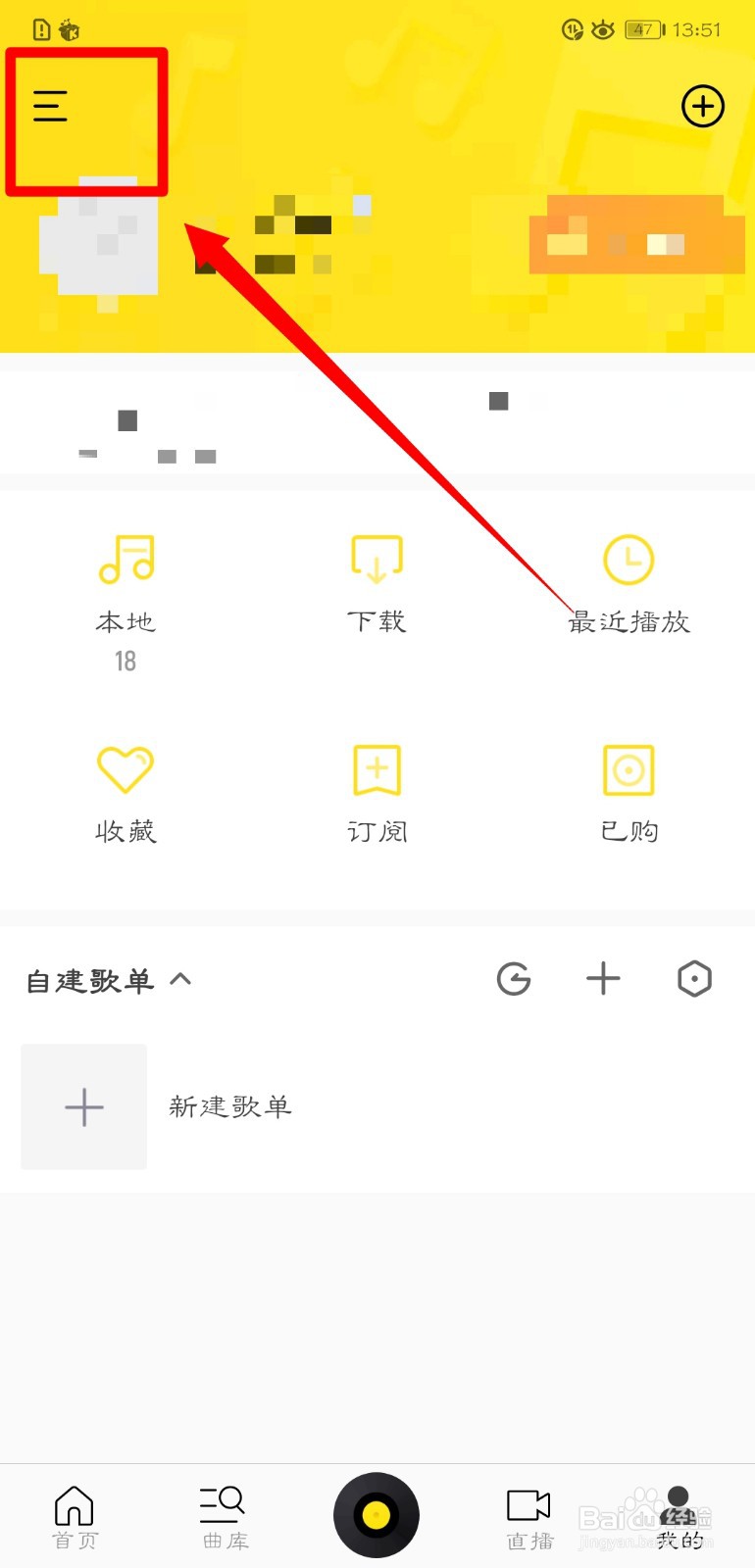The height and width of the screenshot is (1568, 755).
Task: Switch to the 首页 tab
Action: pos(75,1517)
